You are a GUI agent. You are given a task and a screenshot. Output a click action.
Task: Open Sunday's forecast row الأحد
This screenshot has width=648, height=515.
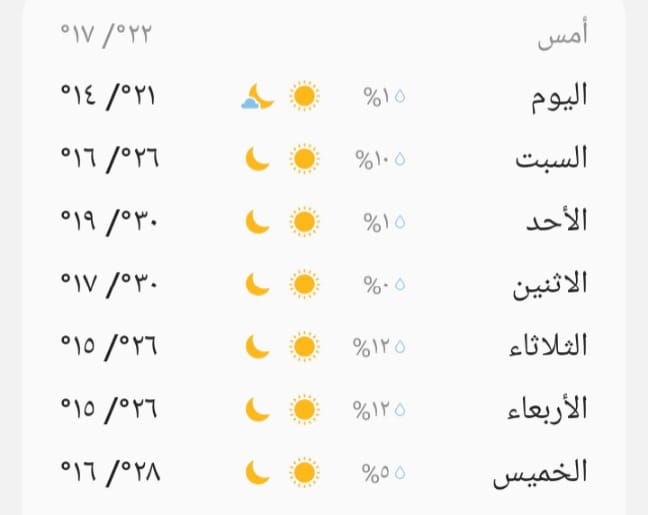[558, 221]
